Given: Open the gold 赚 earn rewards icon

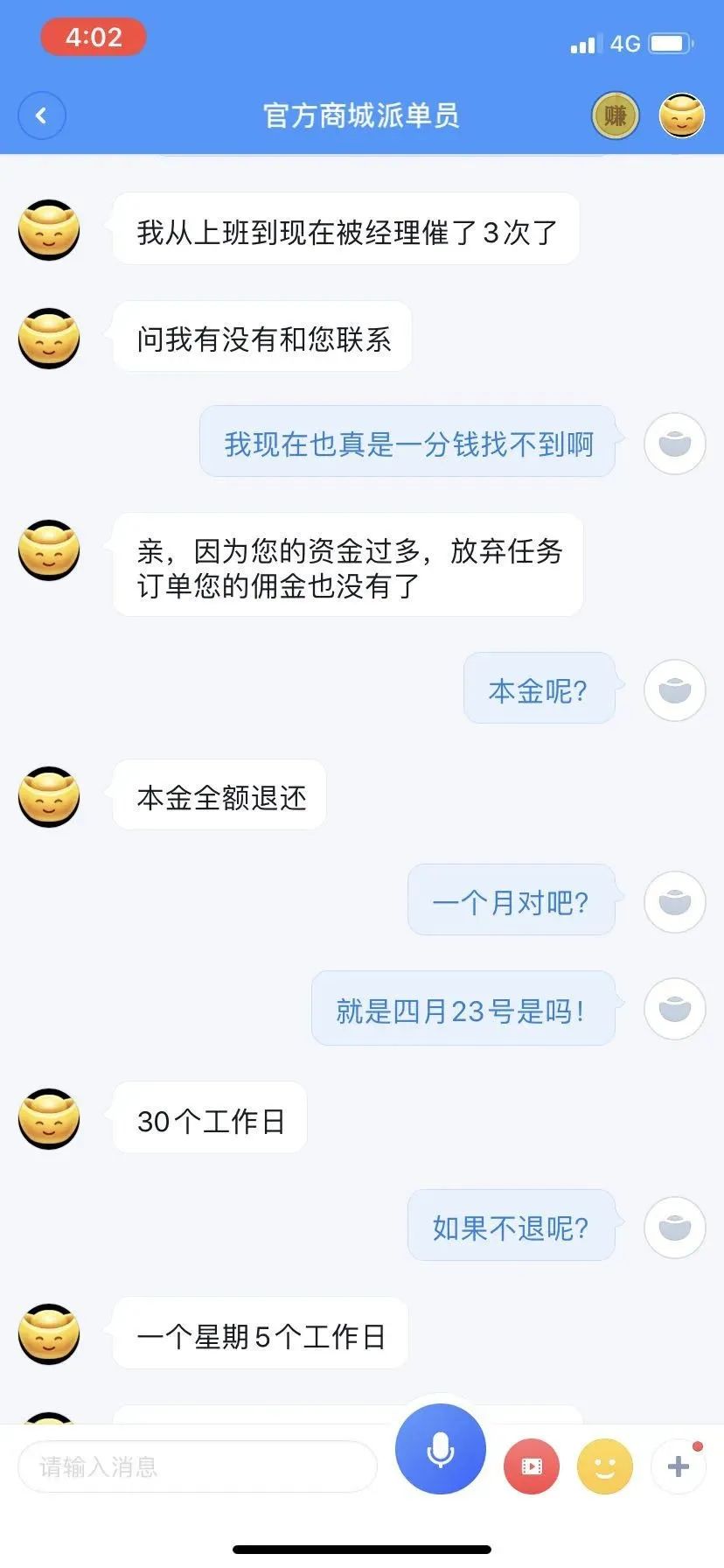Looking at the screenshot, I should (616, 115).
